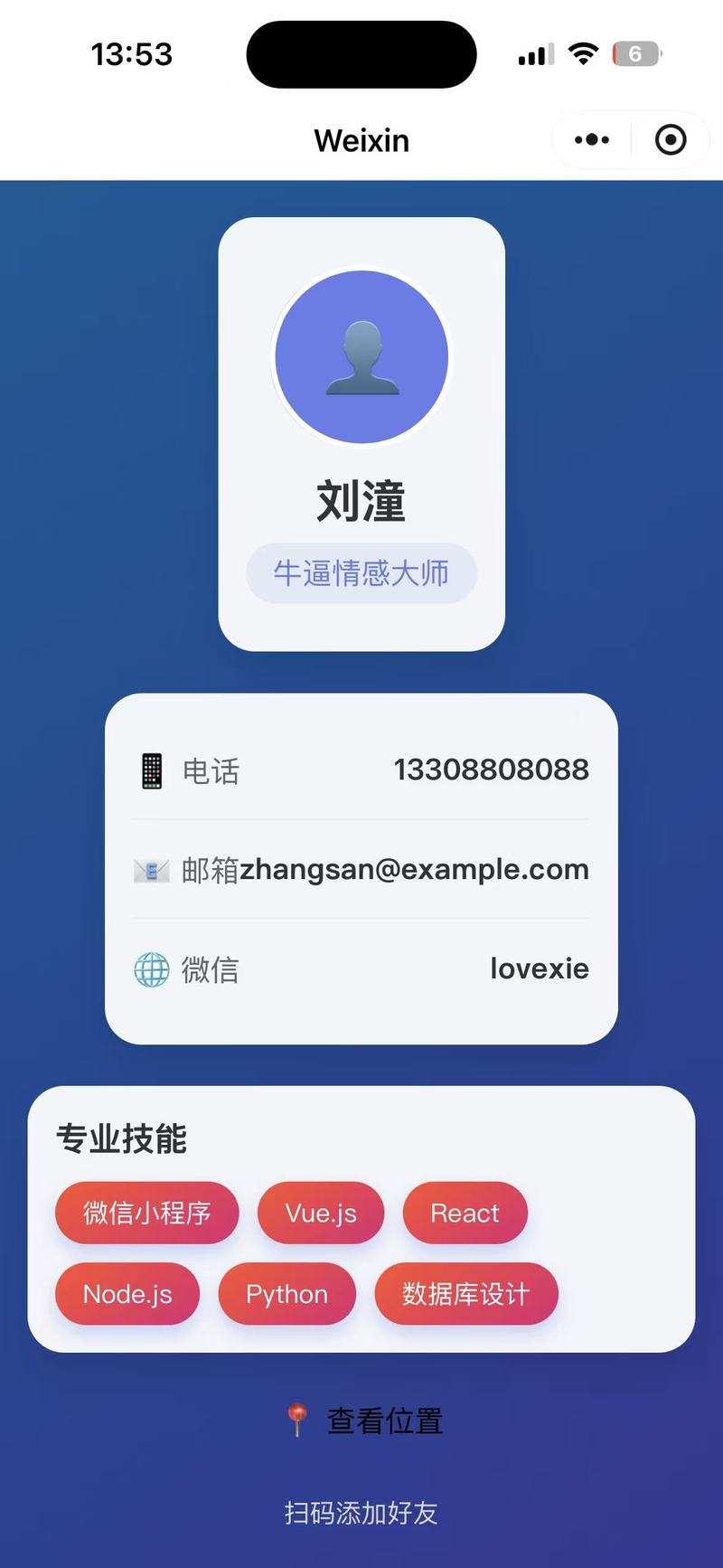723x1568 pixels.
Task: Tap the WeChat ID row lovexie
Action: click(361, 969)
